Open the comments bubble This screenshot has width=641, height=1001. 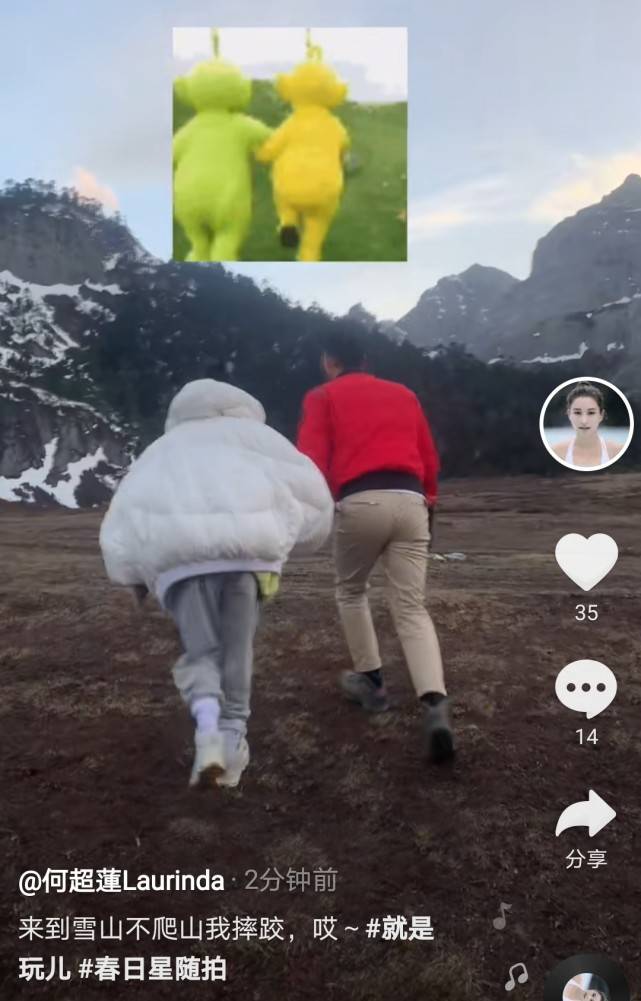tap(586, 689)
